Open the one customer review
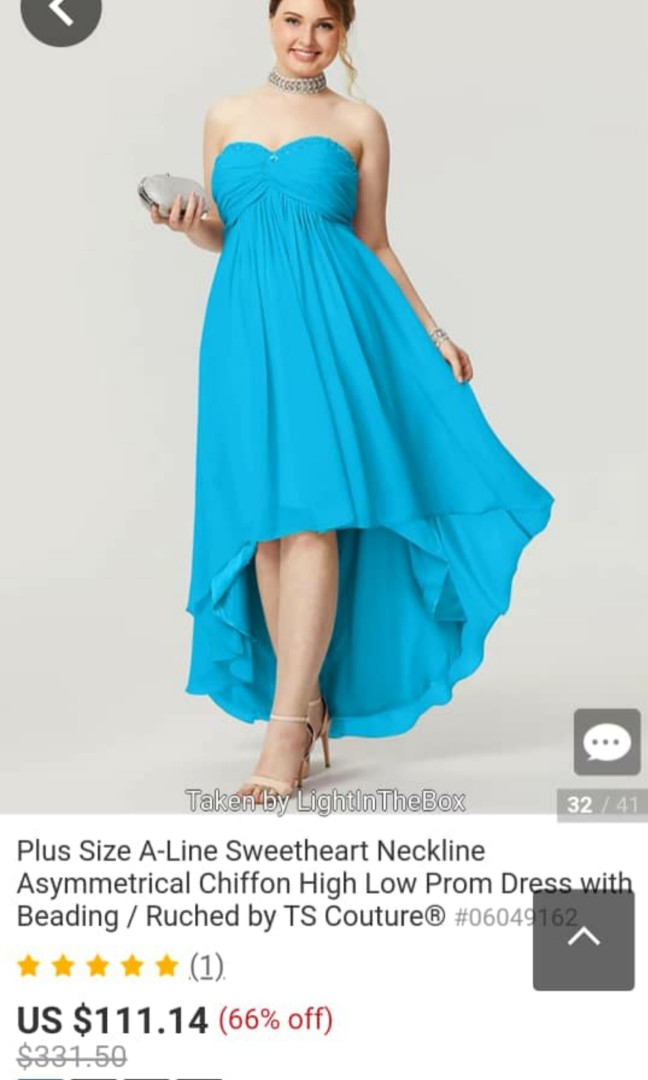The image size is (648, 1080). point(207,966)
